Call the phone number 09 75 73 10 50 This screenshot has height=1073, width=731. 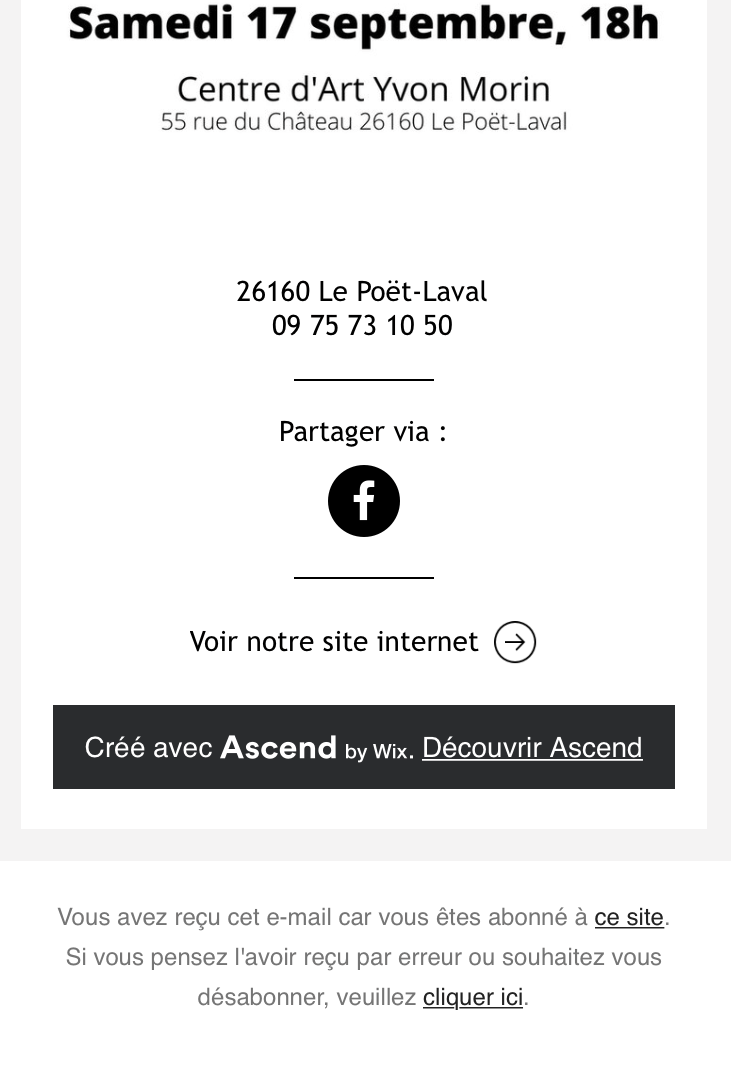tap(362, 326)
